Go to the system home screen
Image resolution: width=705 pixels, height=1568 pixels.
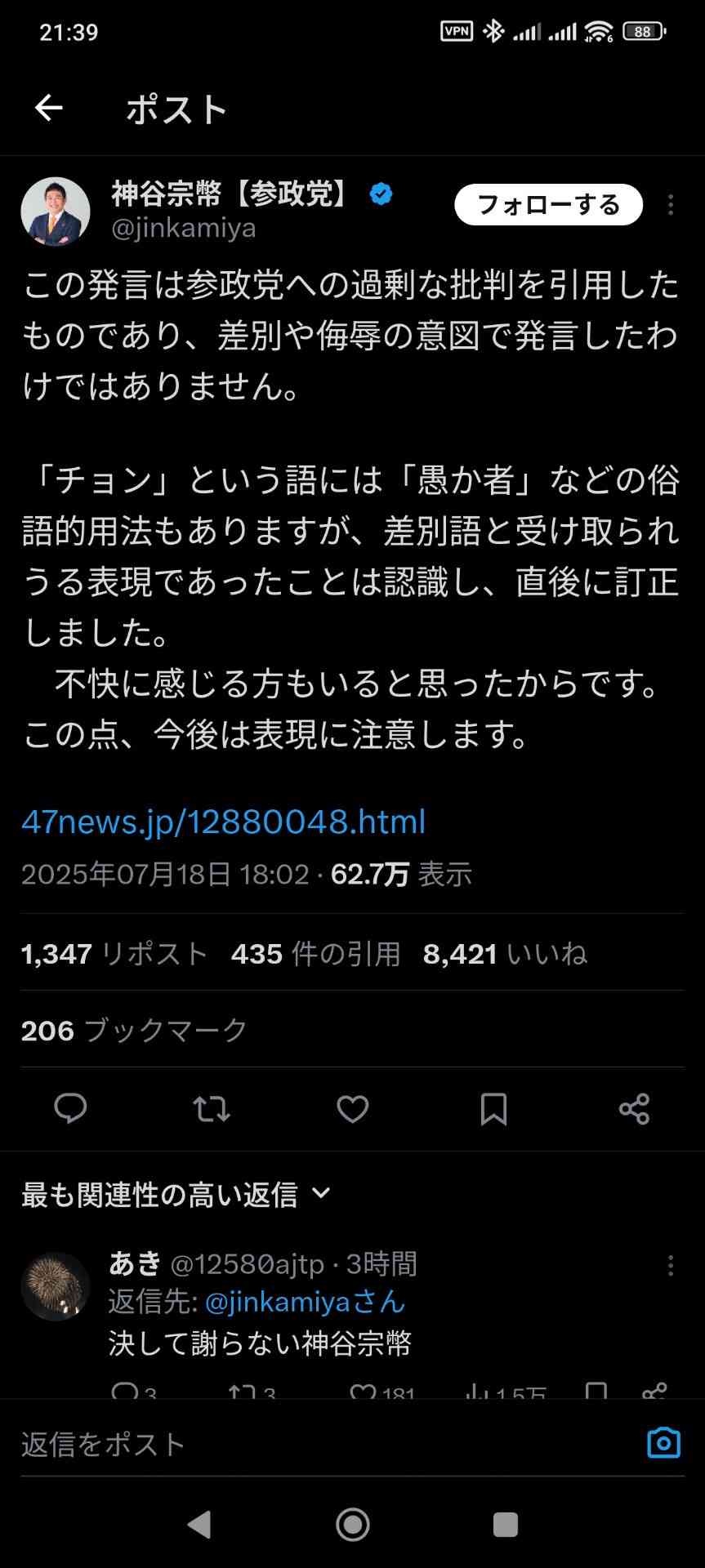tap(353, 1524)
